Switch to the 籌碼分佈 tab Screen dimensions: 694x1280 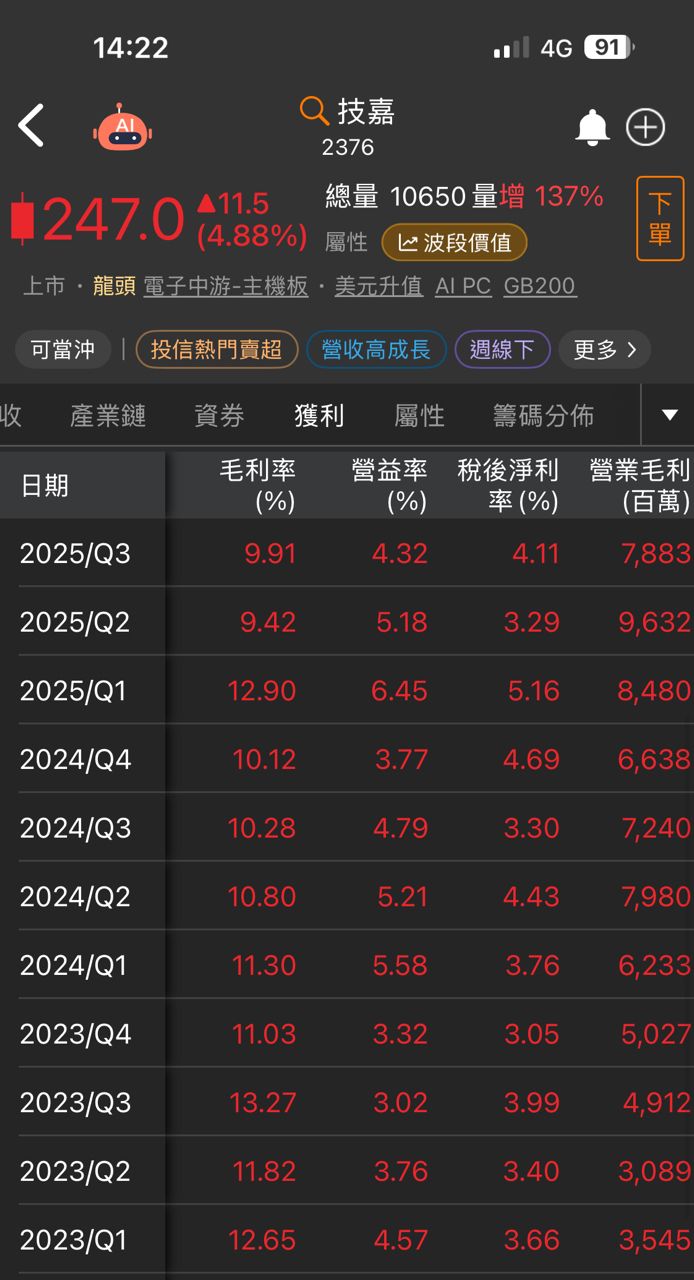(543, 415)
